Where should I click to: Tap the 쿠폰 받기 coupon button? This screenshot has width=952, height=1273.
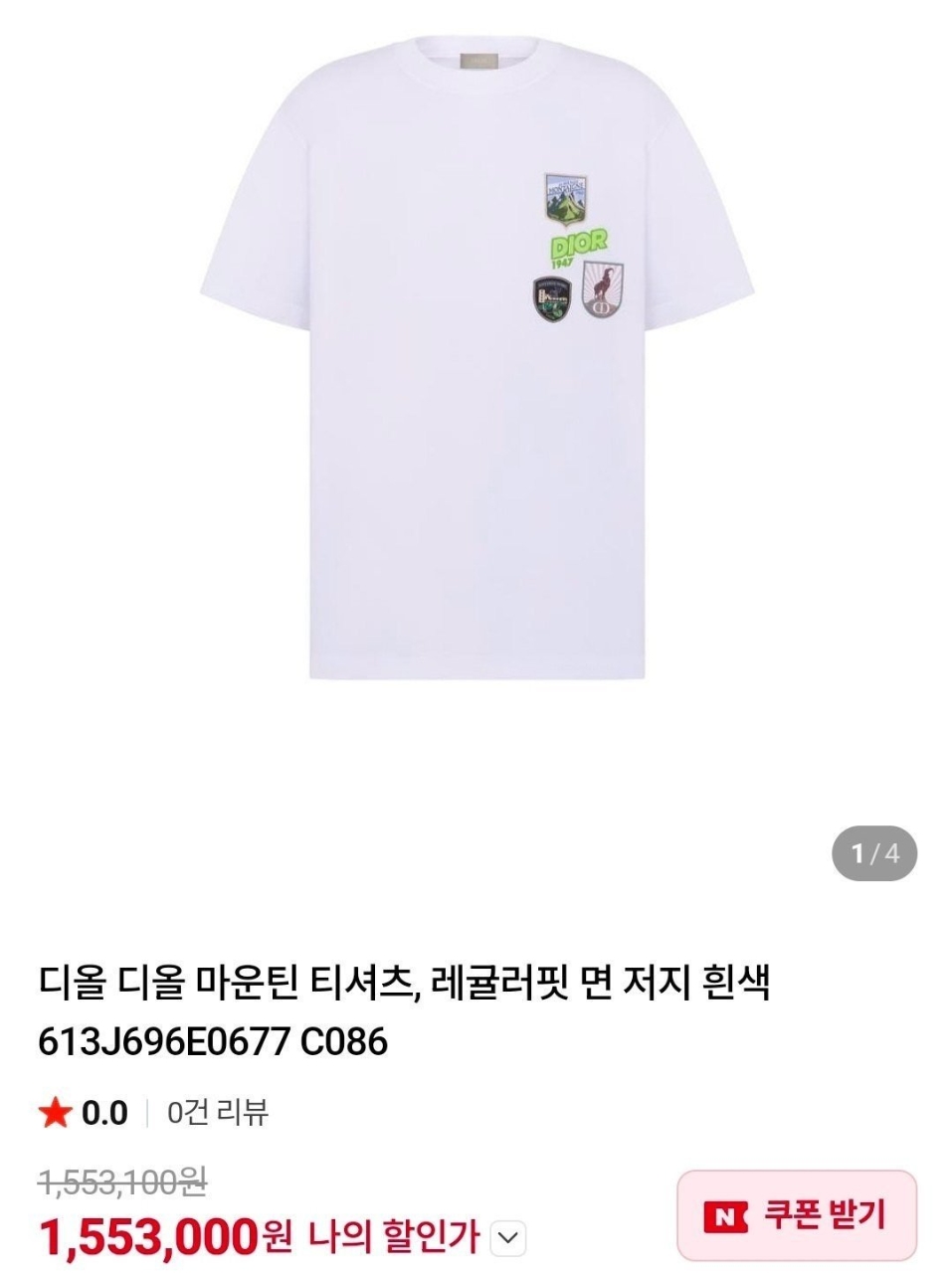click(796, 1214)
